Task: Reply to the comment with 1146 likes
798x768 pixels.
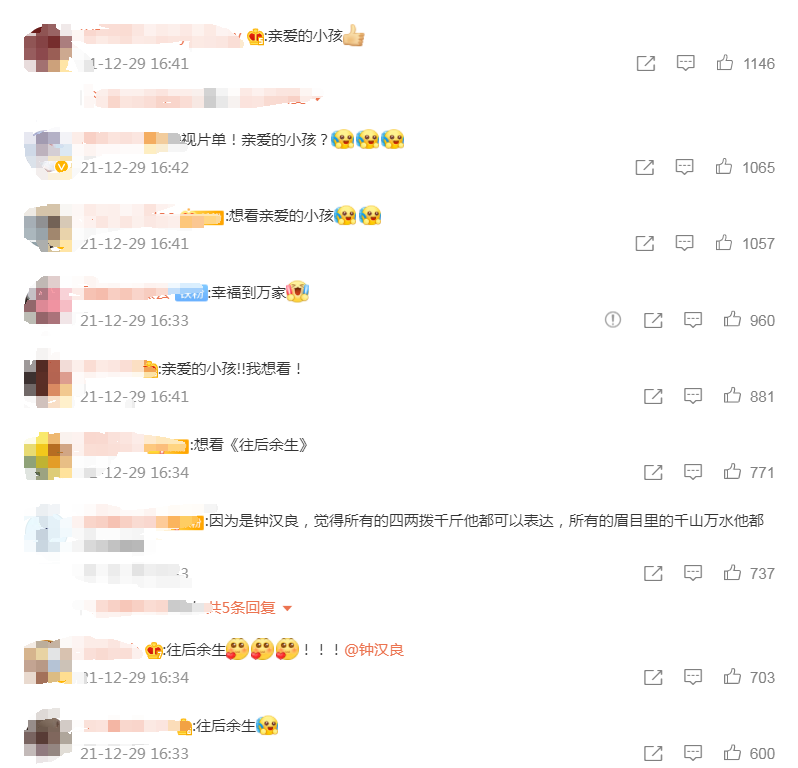Action: pyautogui.click(x=685, y=63)
